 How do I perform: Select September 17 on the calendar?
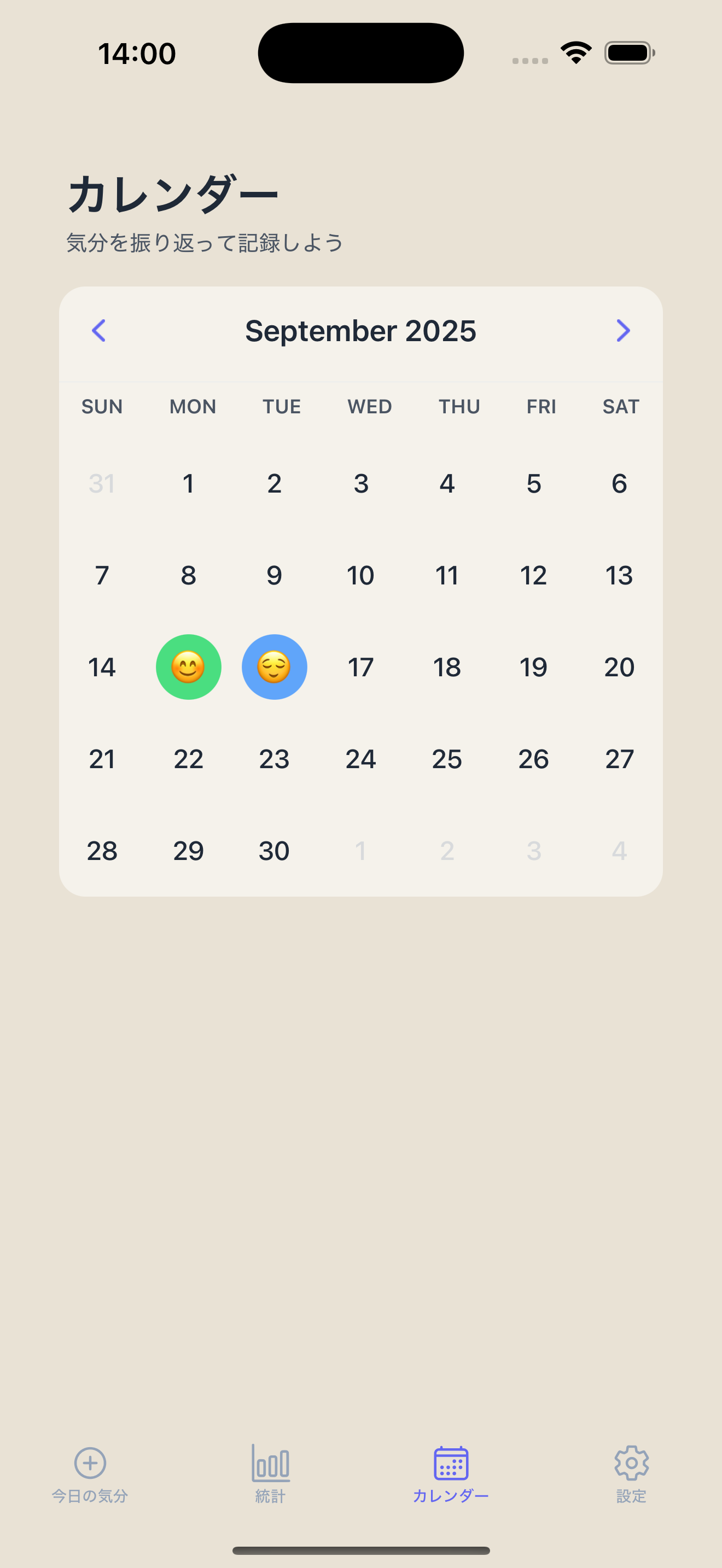click(360, 667)
